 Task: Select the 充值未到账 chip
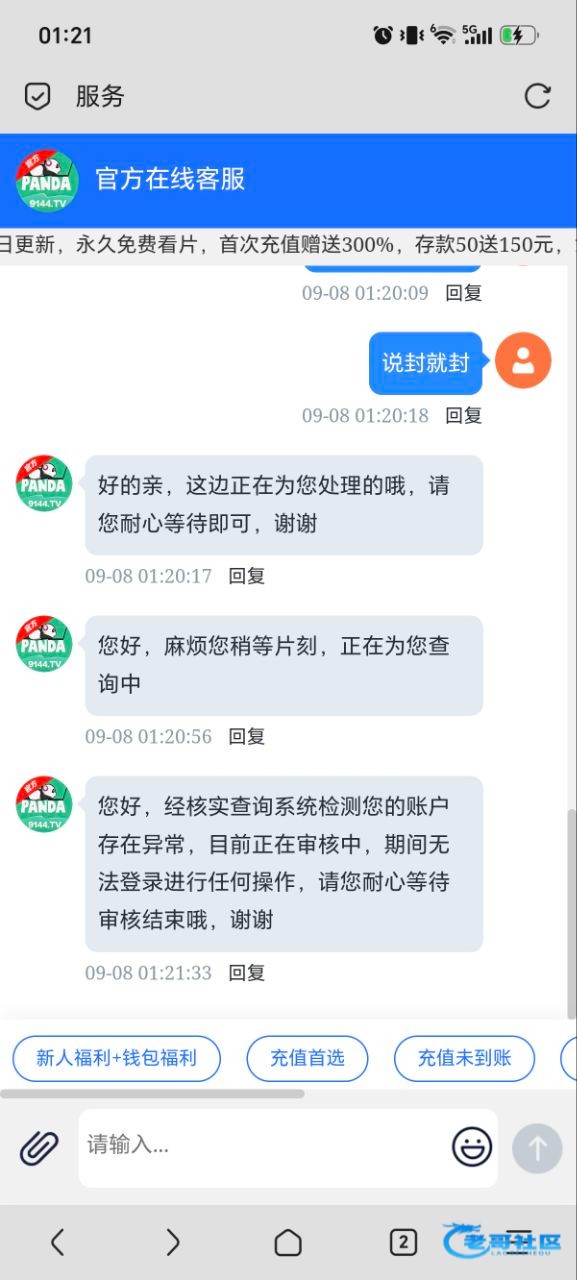pyautogui.click(x=464, y=1058)
